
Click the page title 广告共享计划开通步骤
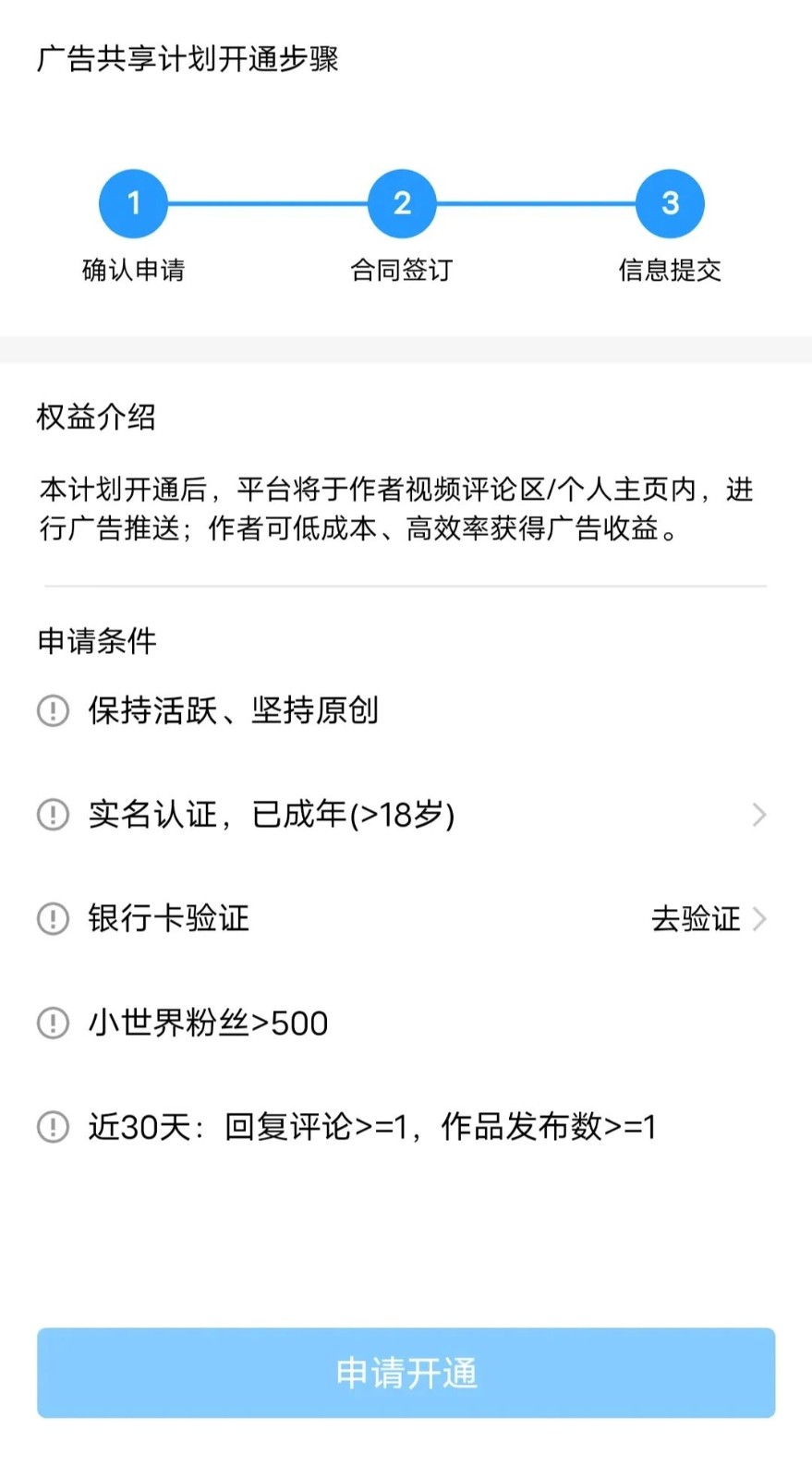click(188, 60)
